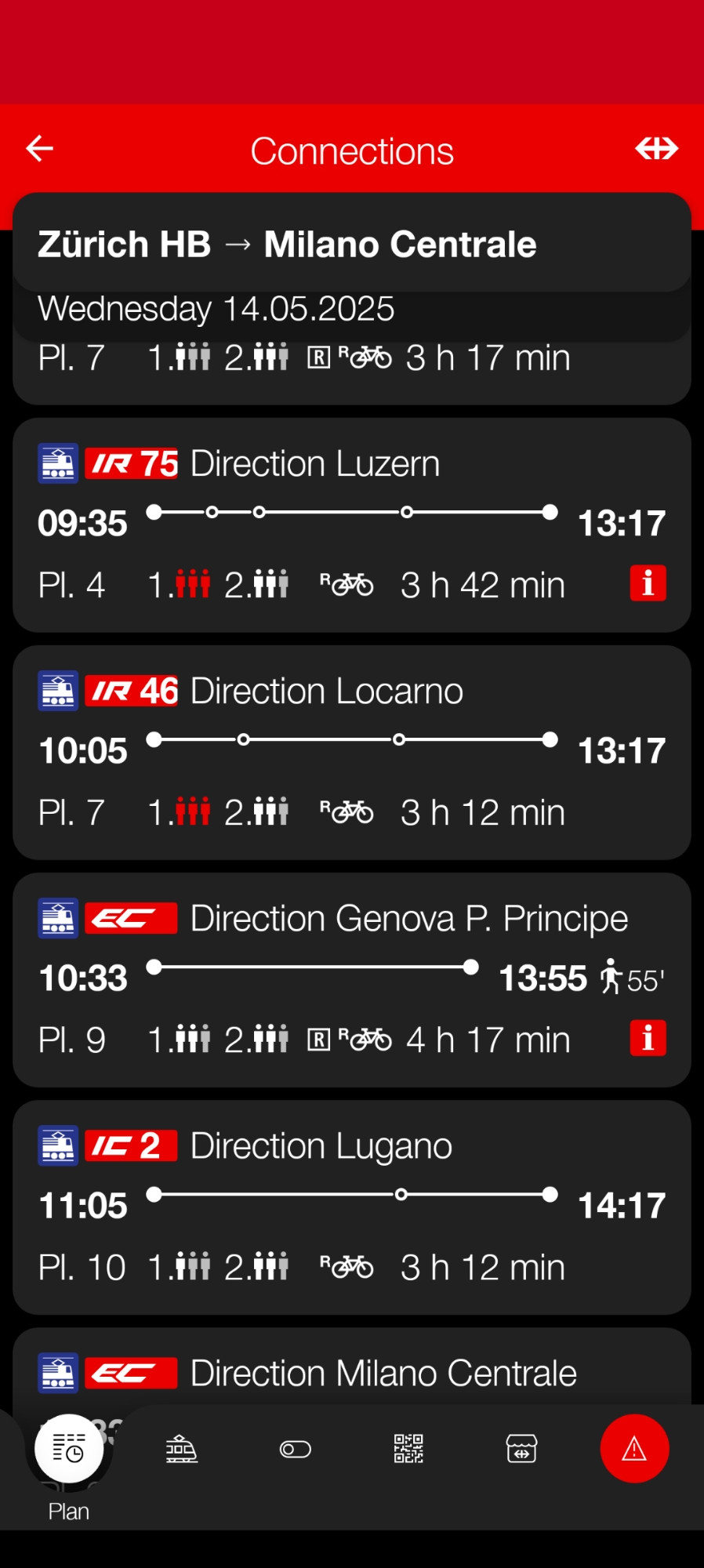View info alert for the IR 75 connection
The width and height of the screenshot is (704, 1568).
click(648, 583)
